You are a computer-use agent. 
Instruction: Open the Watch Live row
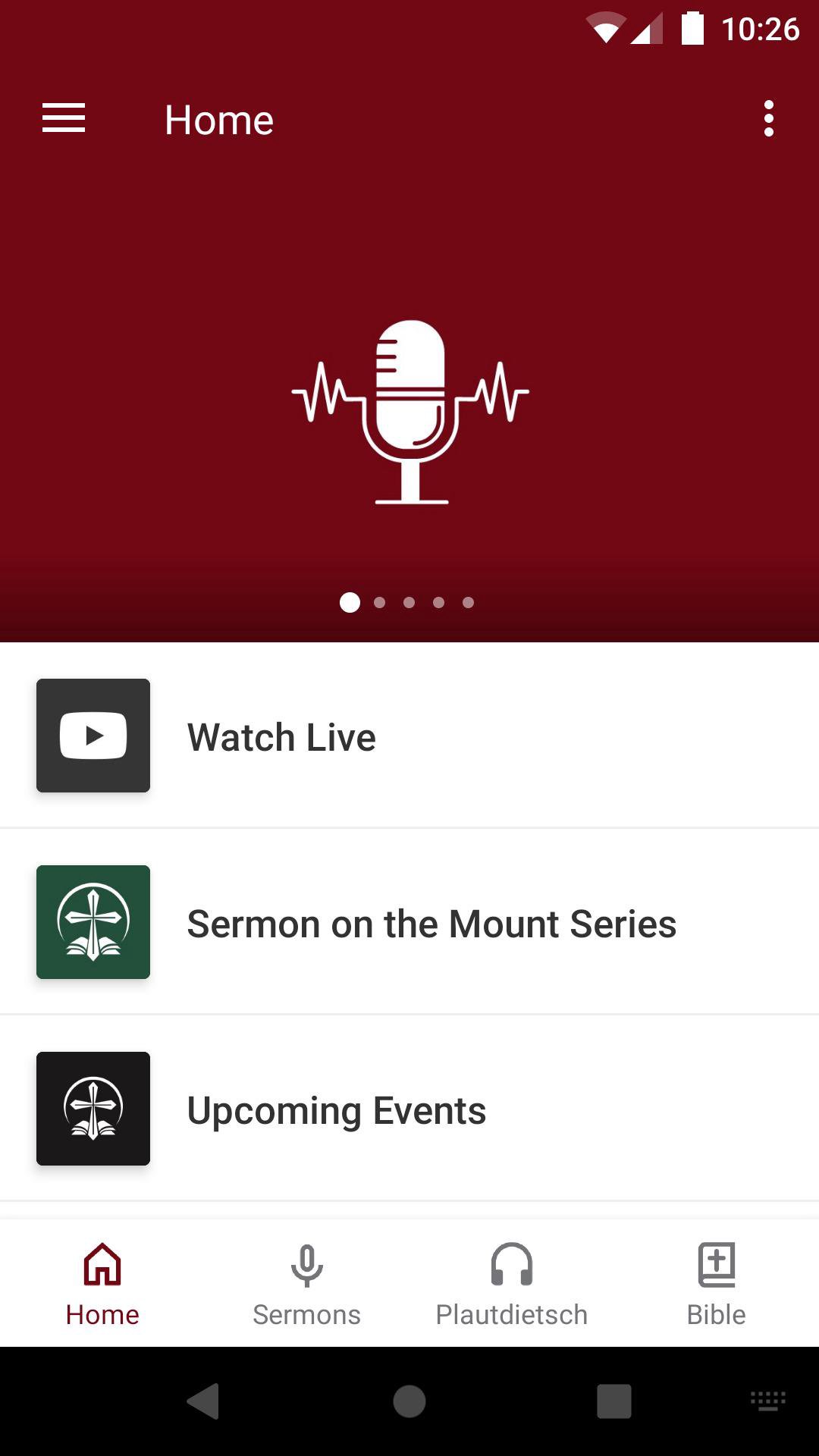[409, 736]
